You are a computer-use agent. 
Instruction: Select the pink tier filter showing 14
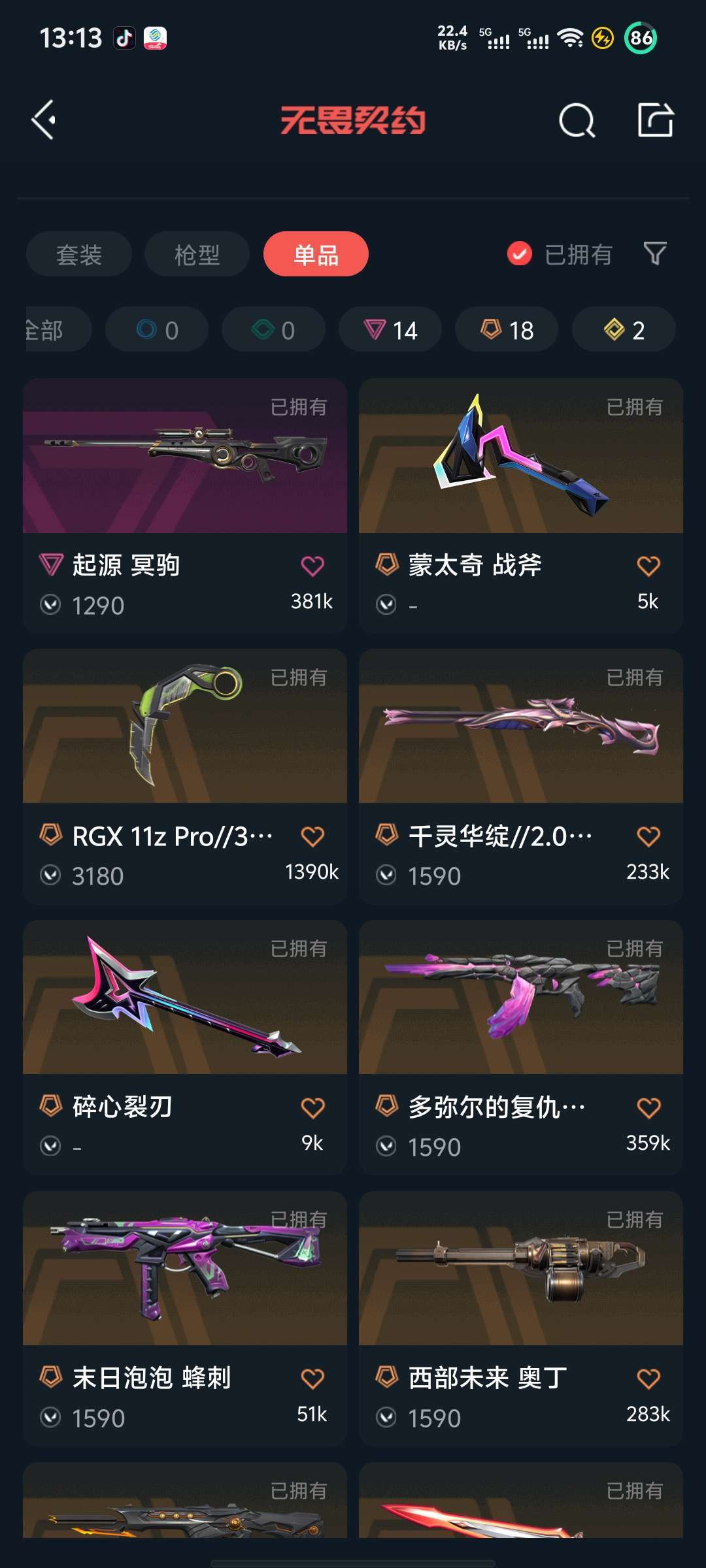pos(390,330)
